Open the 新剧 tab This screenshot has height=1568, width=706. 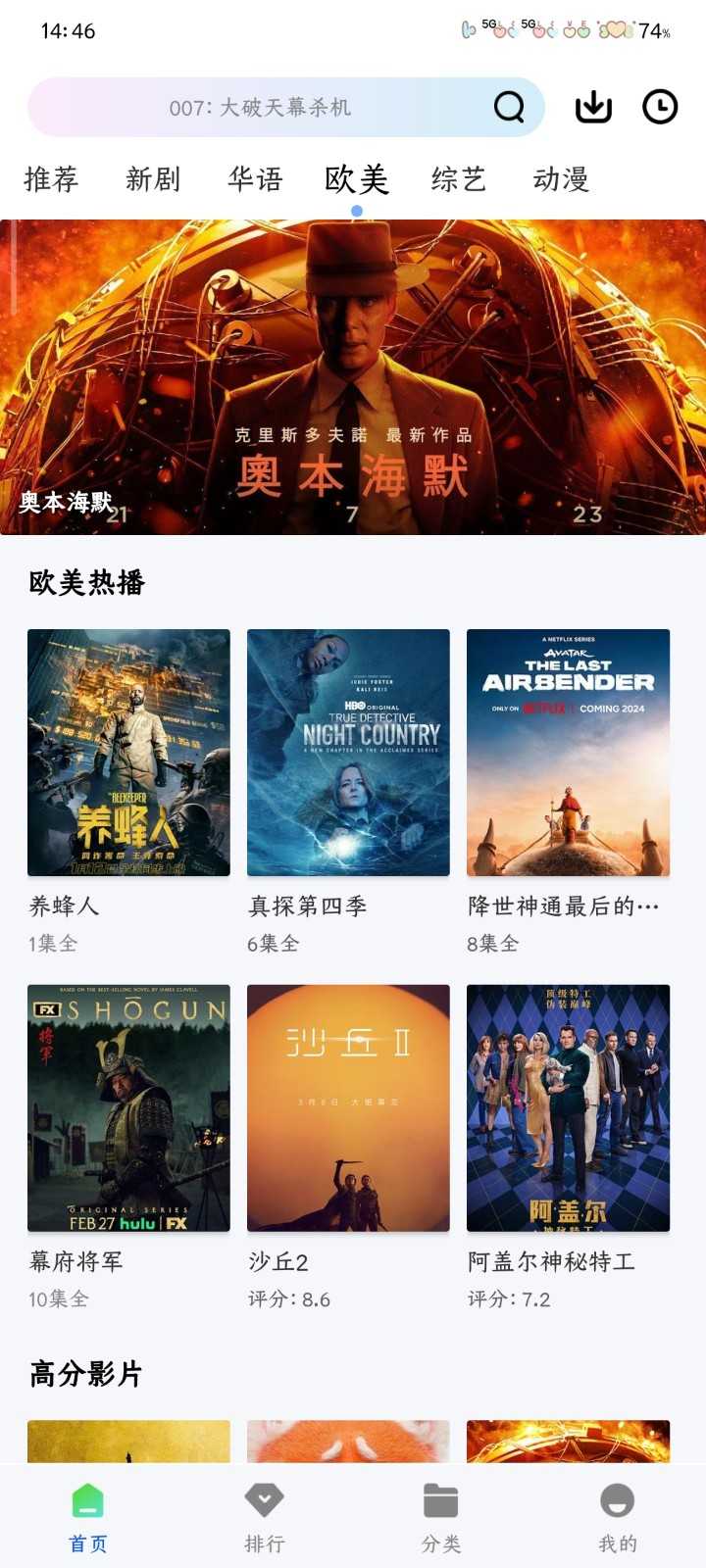pyautogui.click(x=152, y=178)
